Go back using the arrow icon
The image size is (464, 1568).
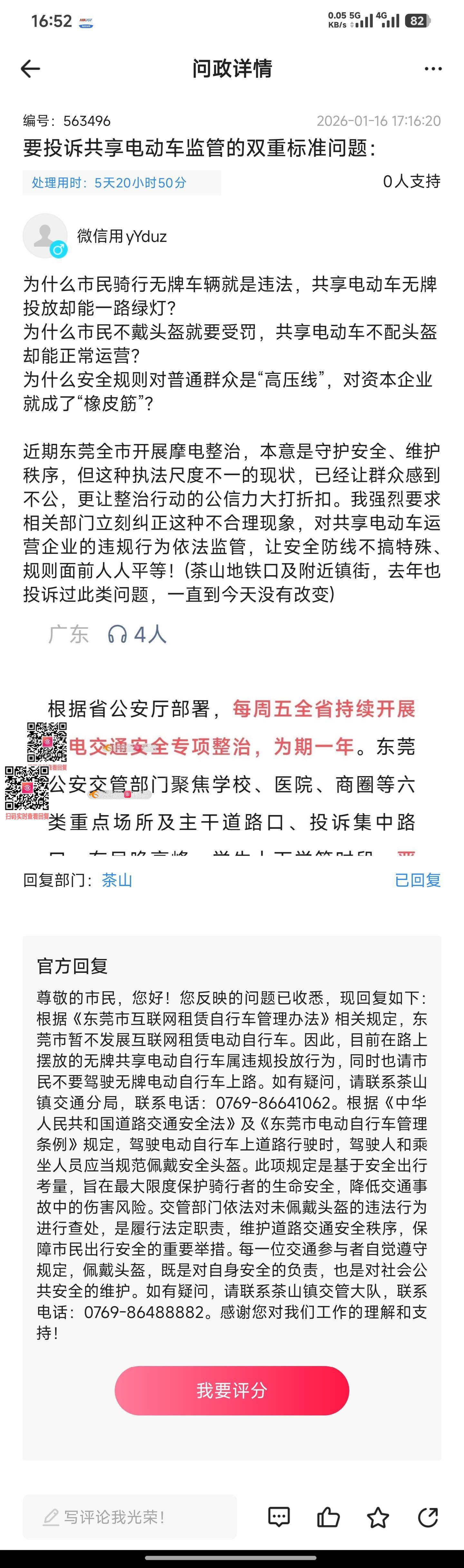(x=30, y=69)
